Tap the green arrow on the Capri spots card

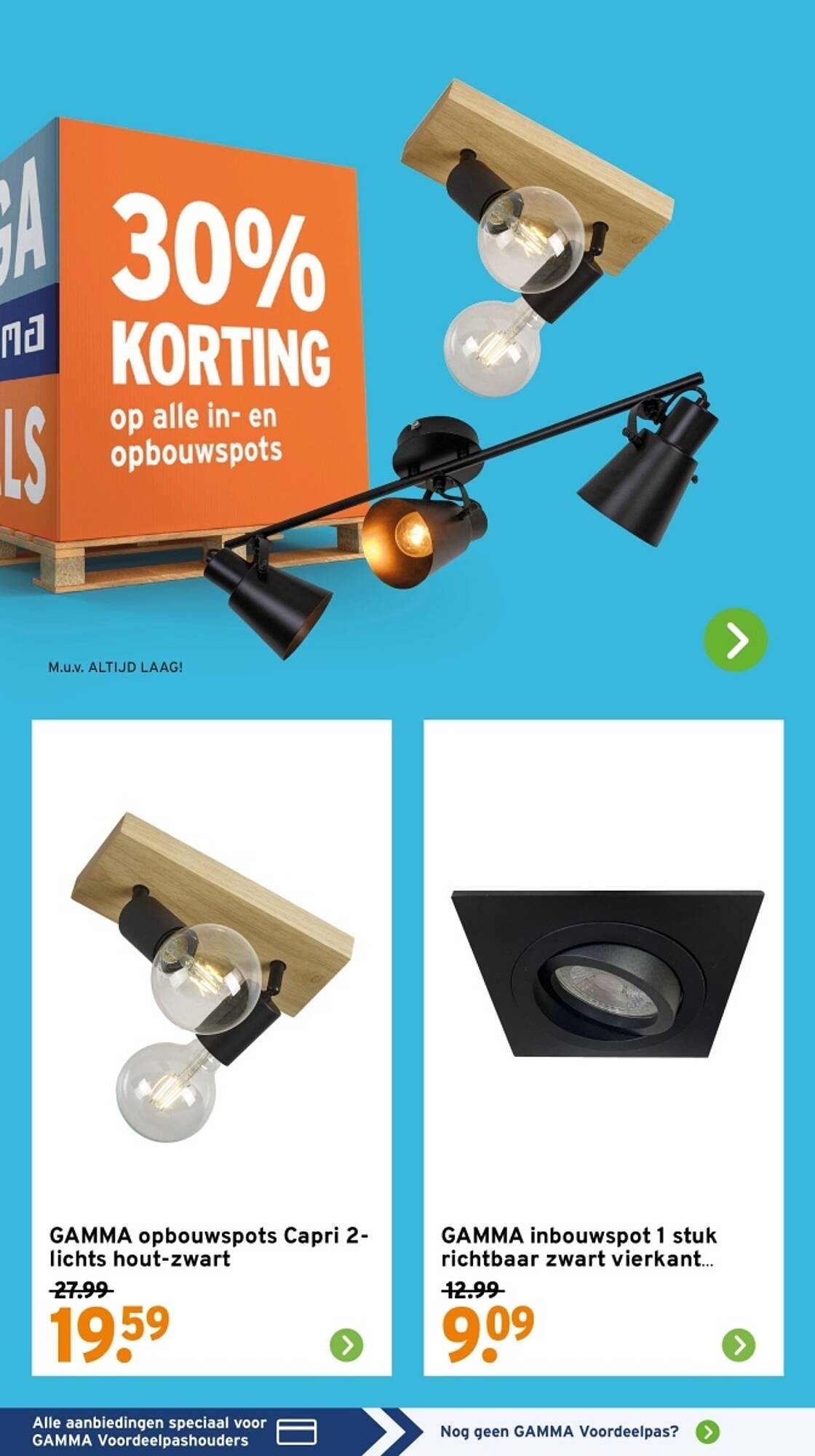(346, 1345)
